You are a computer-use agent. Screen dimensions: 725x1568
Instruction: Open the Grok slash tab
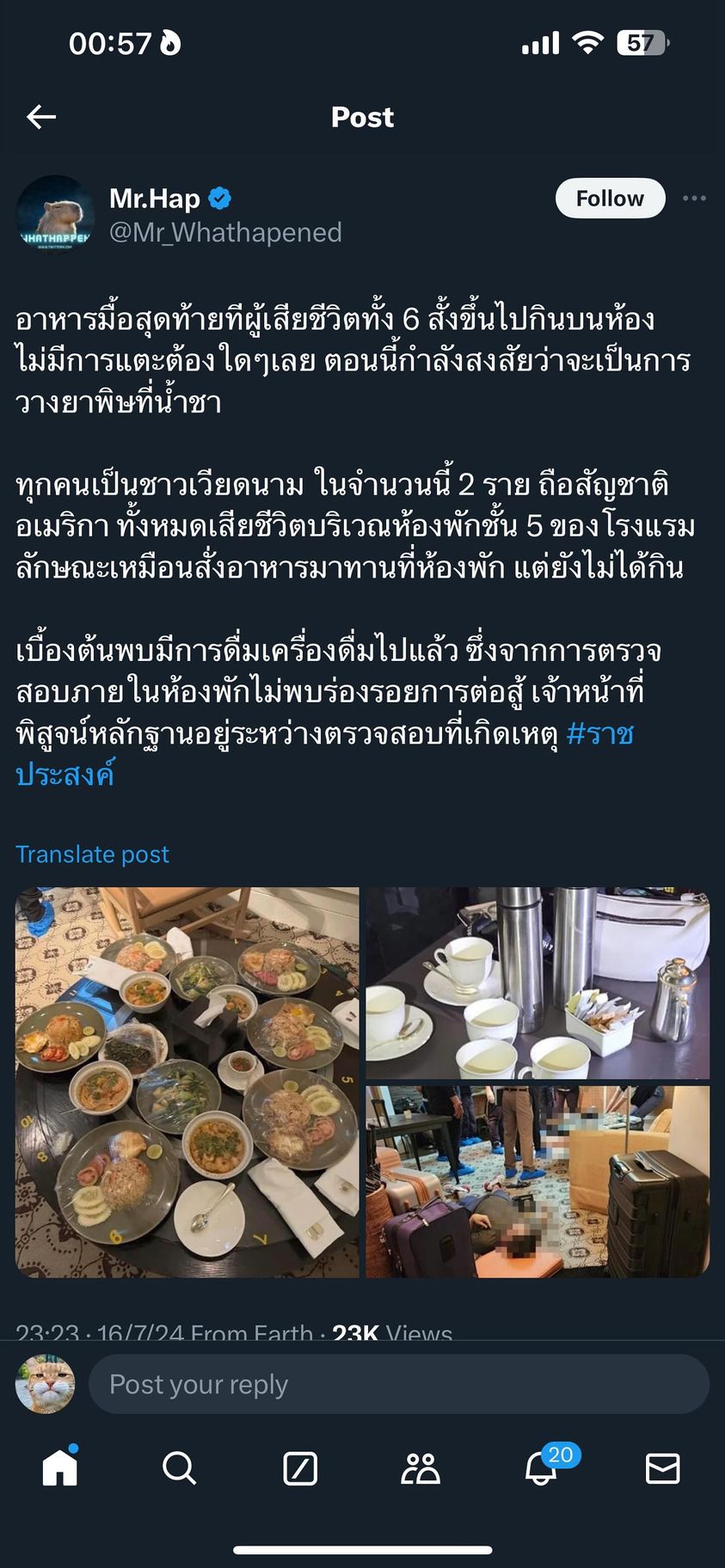pos(300,1468)
